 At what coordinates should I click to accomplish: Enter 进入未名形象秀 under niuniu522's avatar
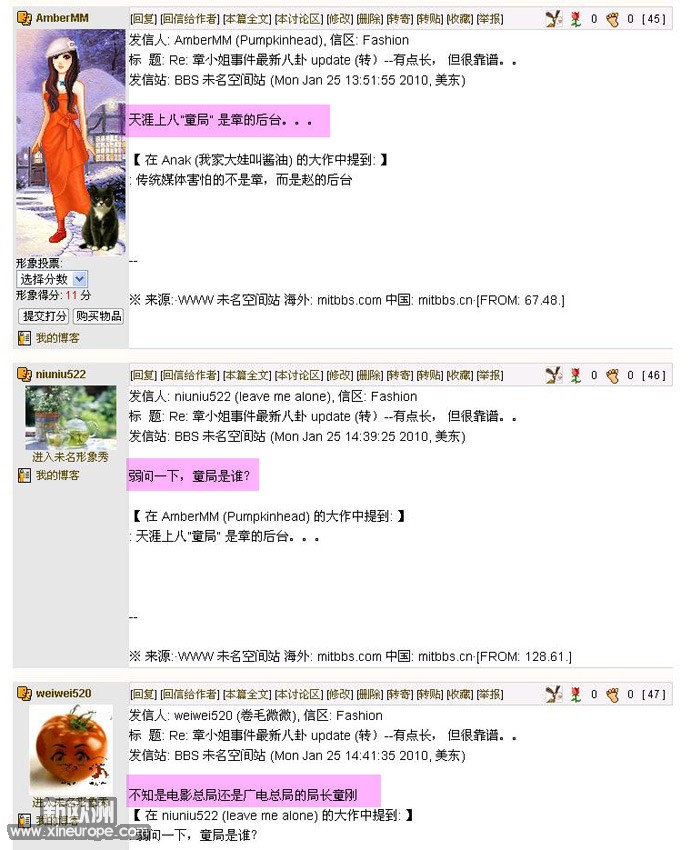point(69,457)
